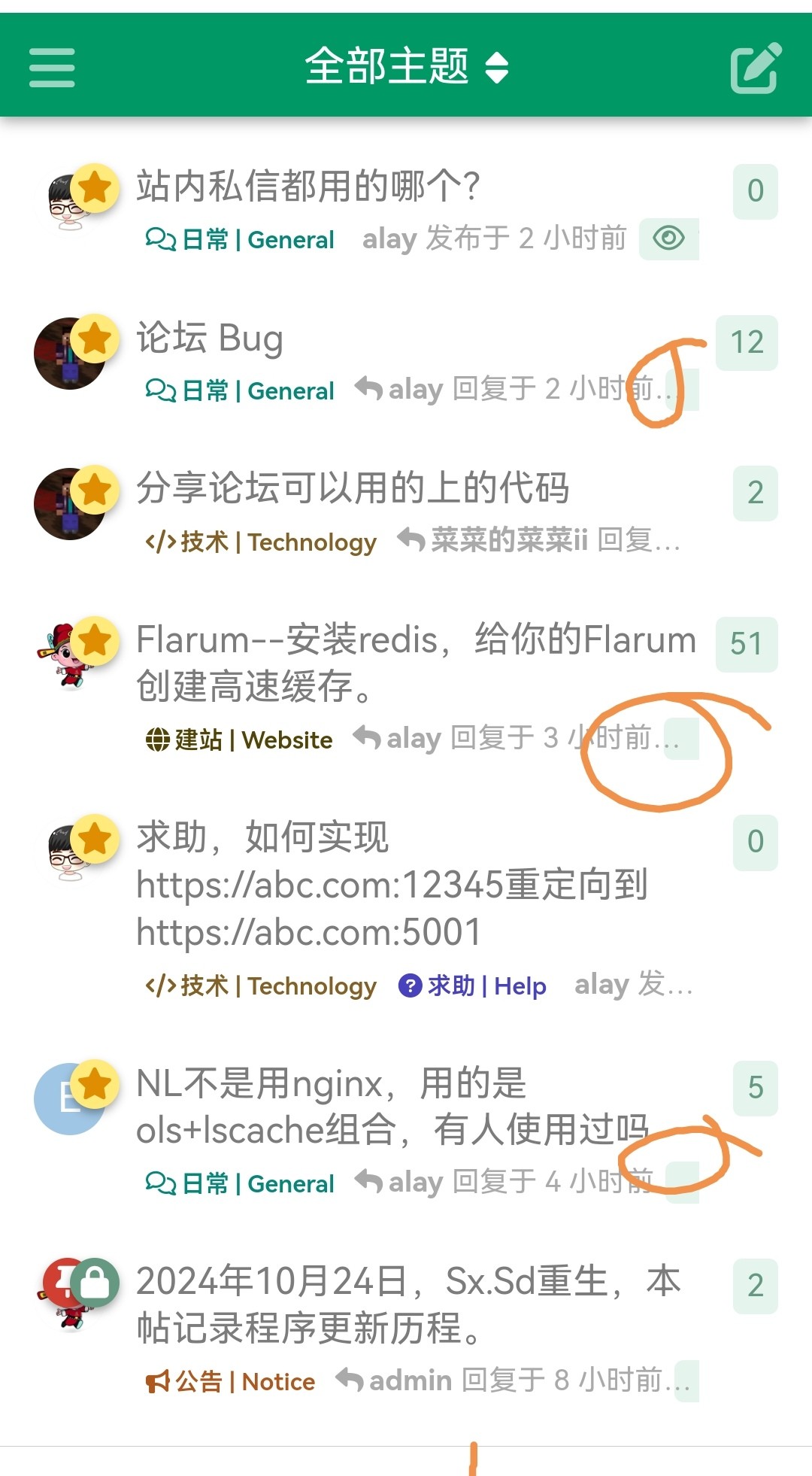
Task: Open the ols+lscache nginx discussion
Action: pyautogui.click(x=391, y=1106)
